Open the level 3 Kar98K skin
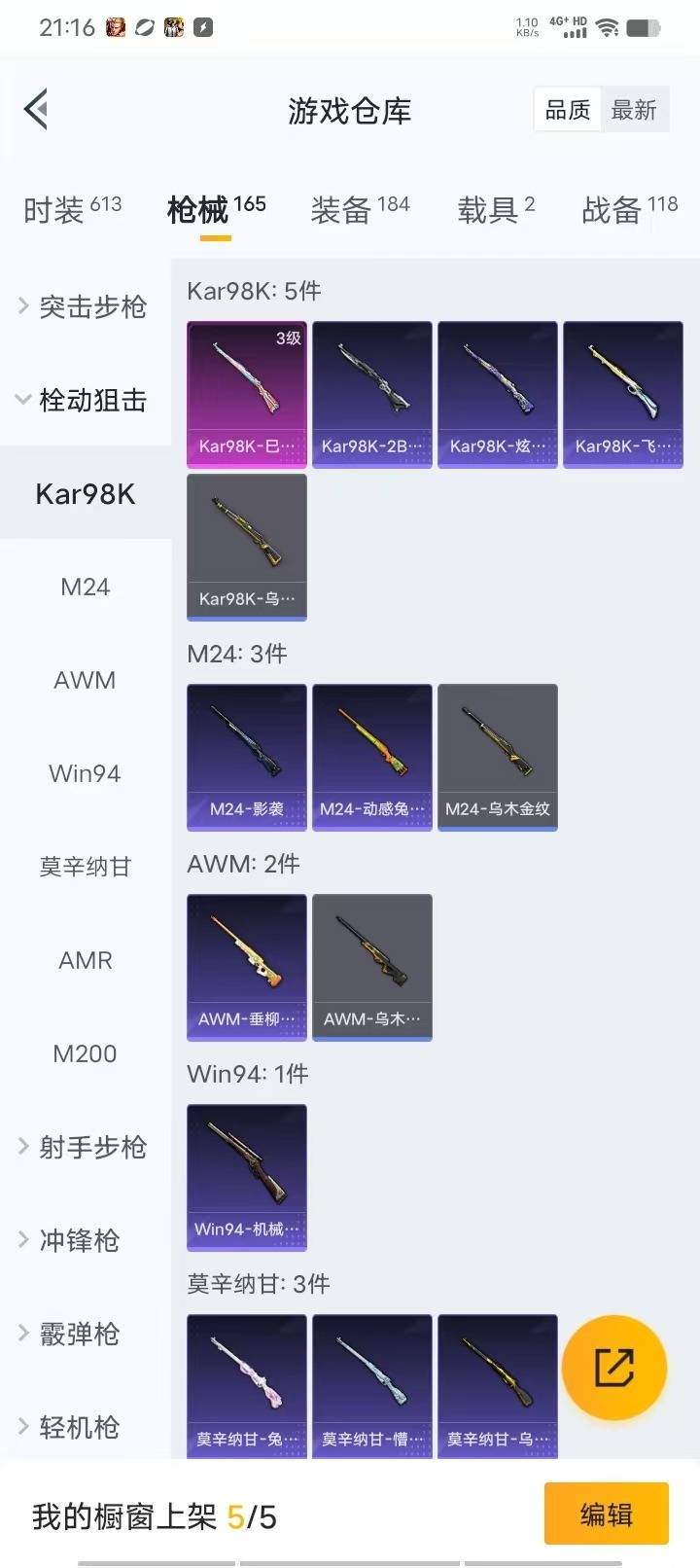This screenshot has width=700, height=1568. coord(247,394)
